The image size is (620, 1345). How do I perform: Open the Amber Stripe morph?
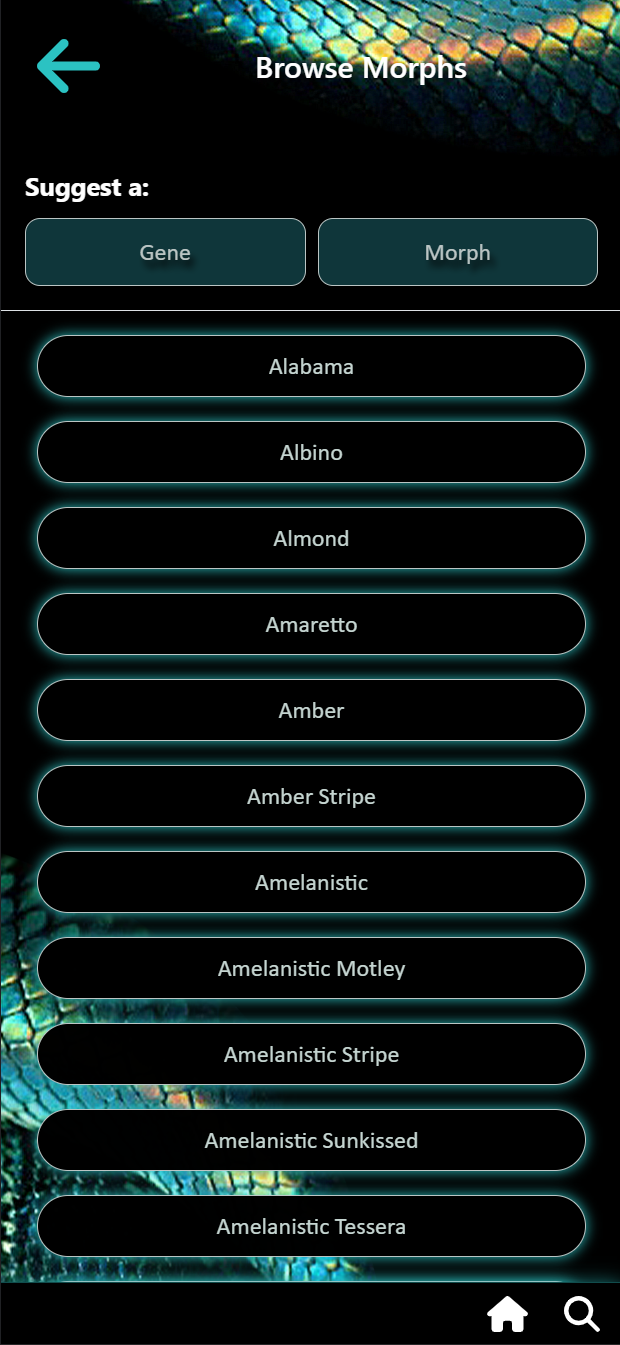311,796
